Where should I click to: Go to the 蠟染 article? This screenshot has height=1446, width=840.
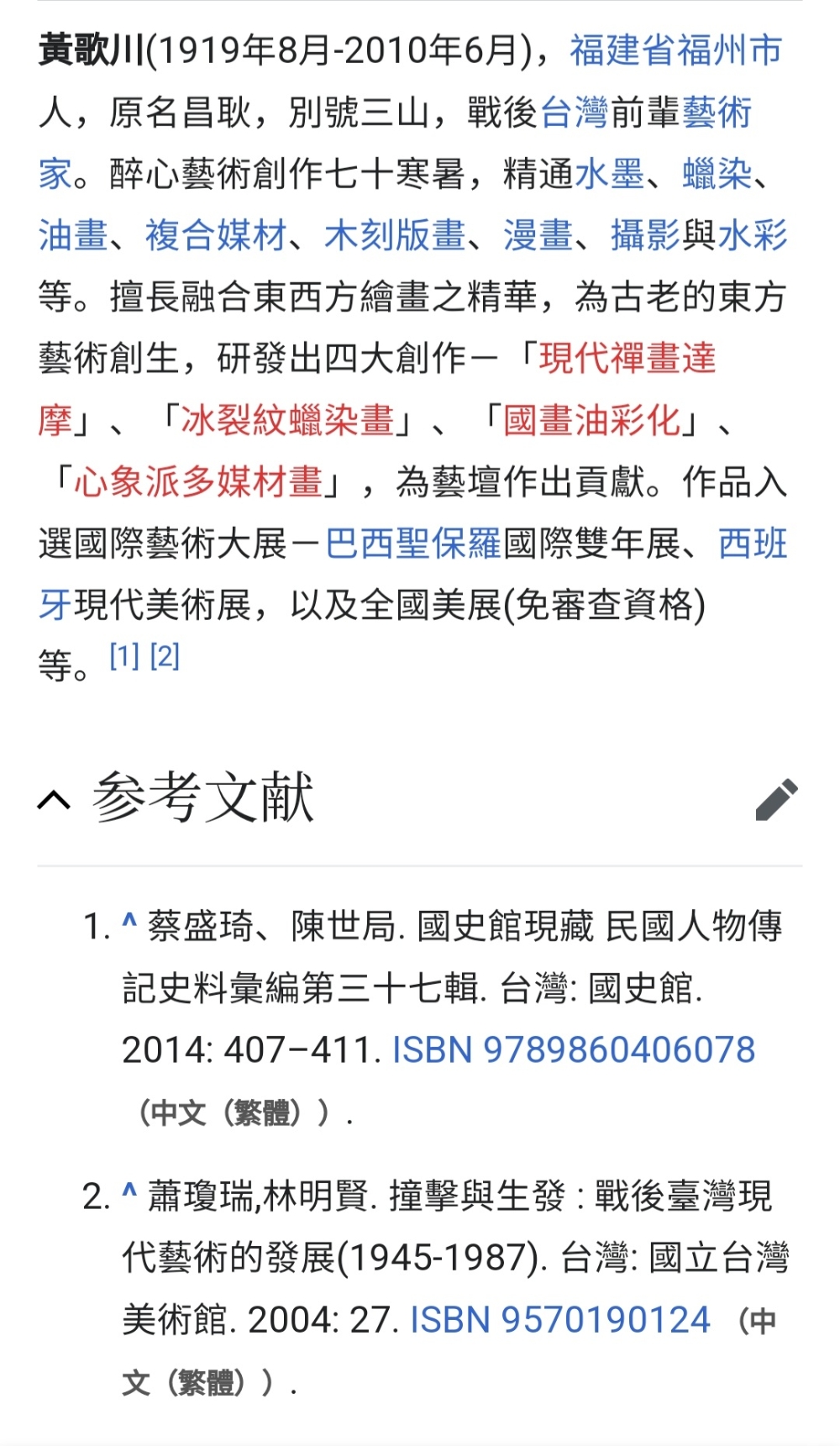pyautogui.click(x=717, y=174)
